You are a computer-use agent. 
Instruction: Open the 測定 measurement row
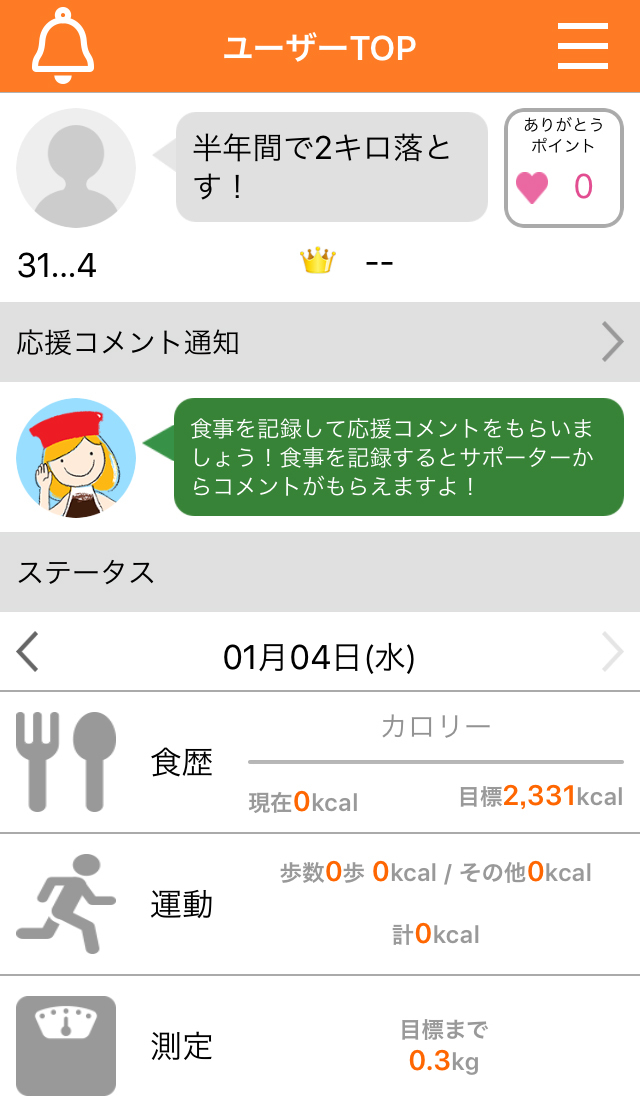click(320, 1045)
